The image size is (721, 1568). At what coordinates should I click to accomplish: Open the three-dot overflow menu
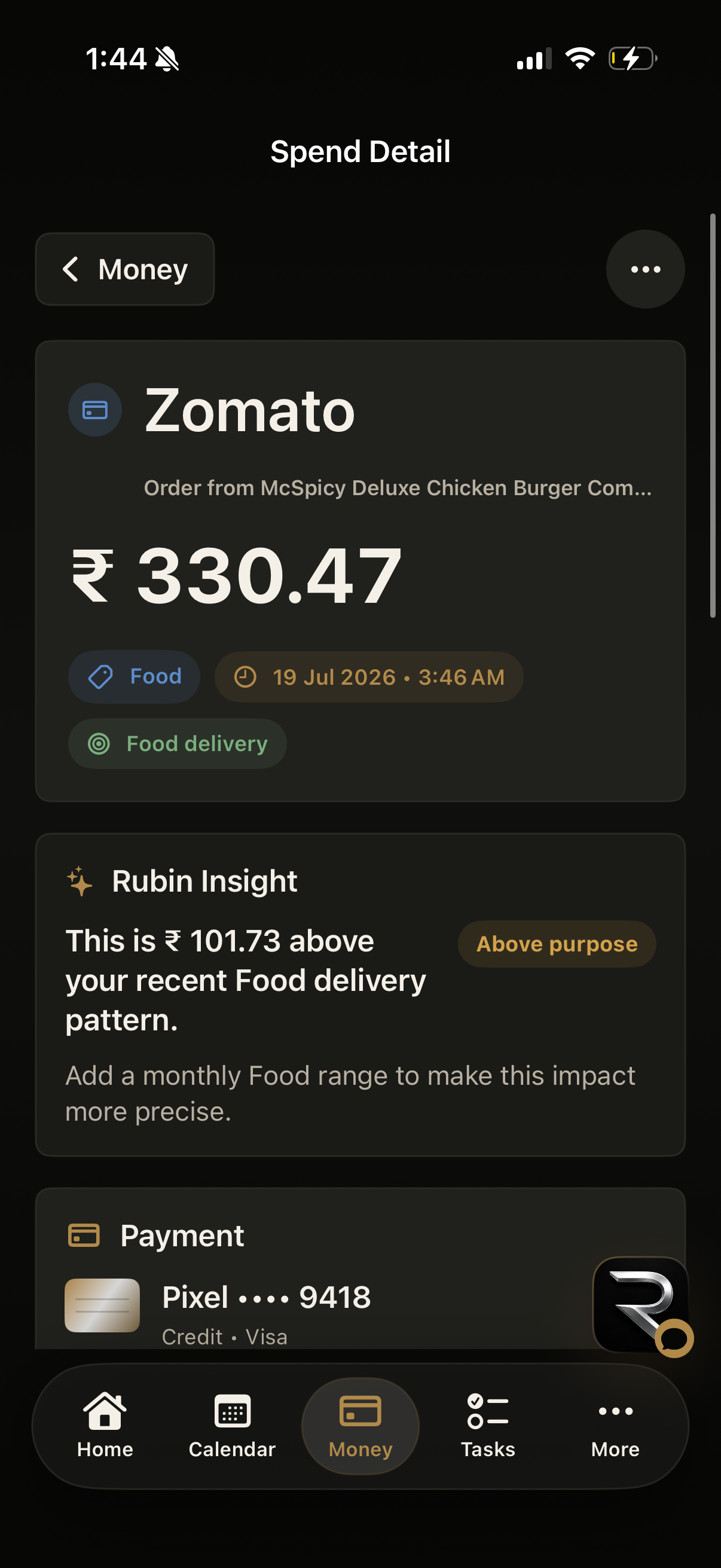tap(645, 269)
